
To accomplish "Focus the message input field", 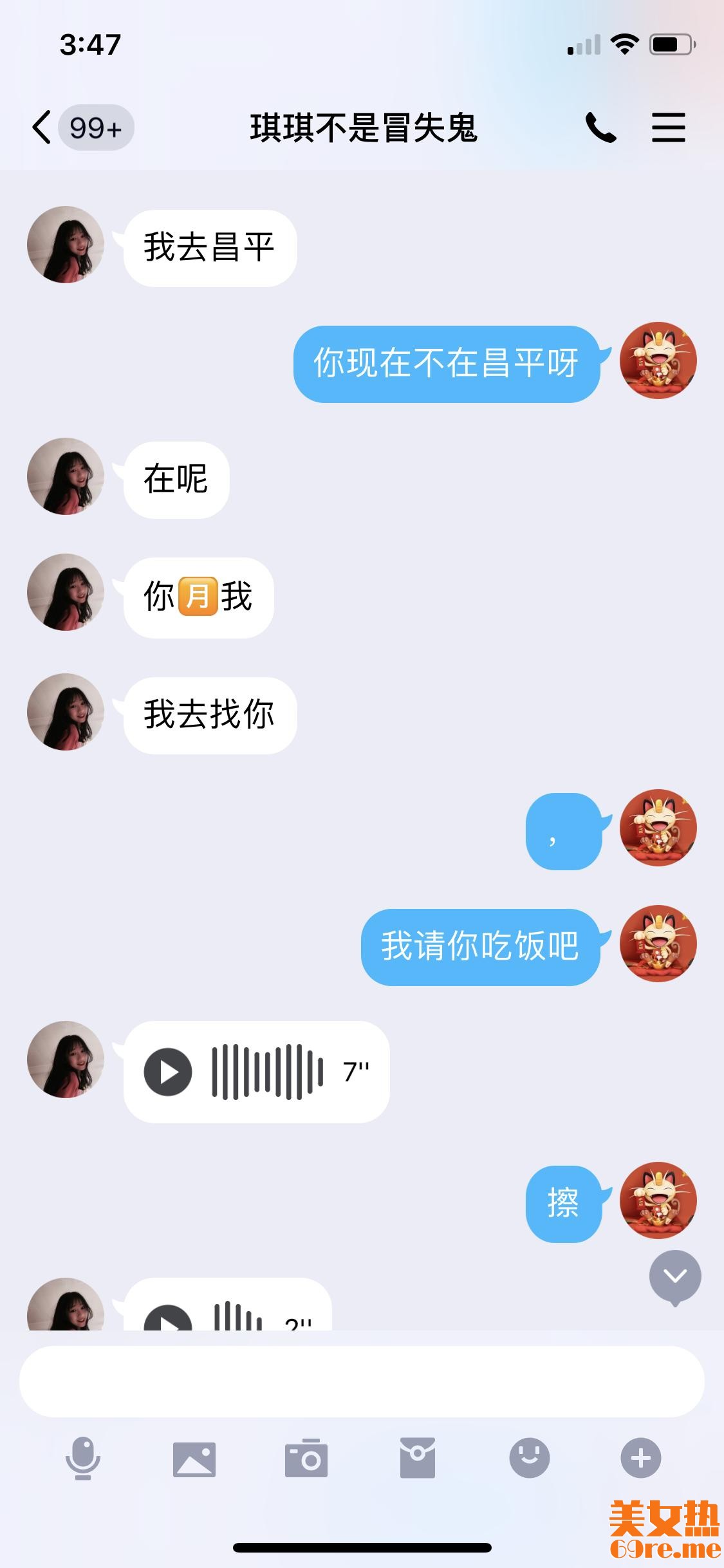I will [362, 1381].
